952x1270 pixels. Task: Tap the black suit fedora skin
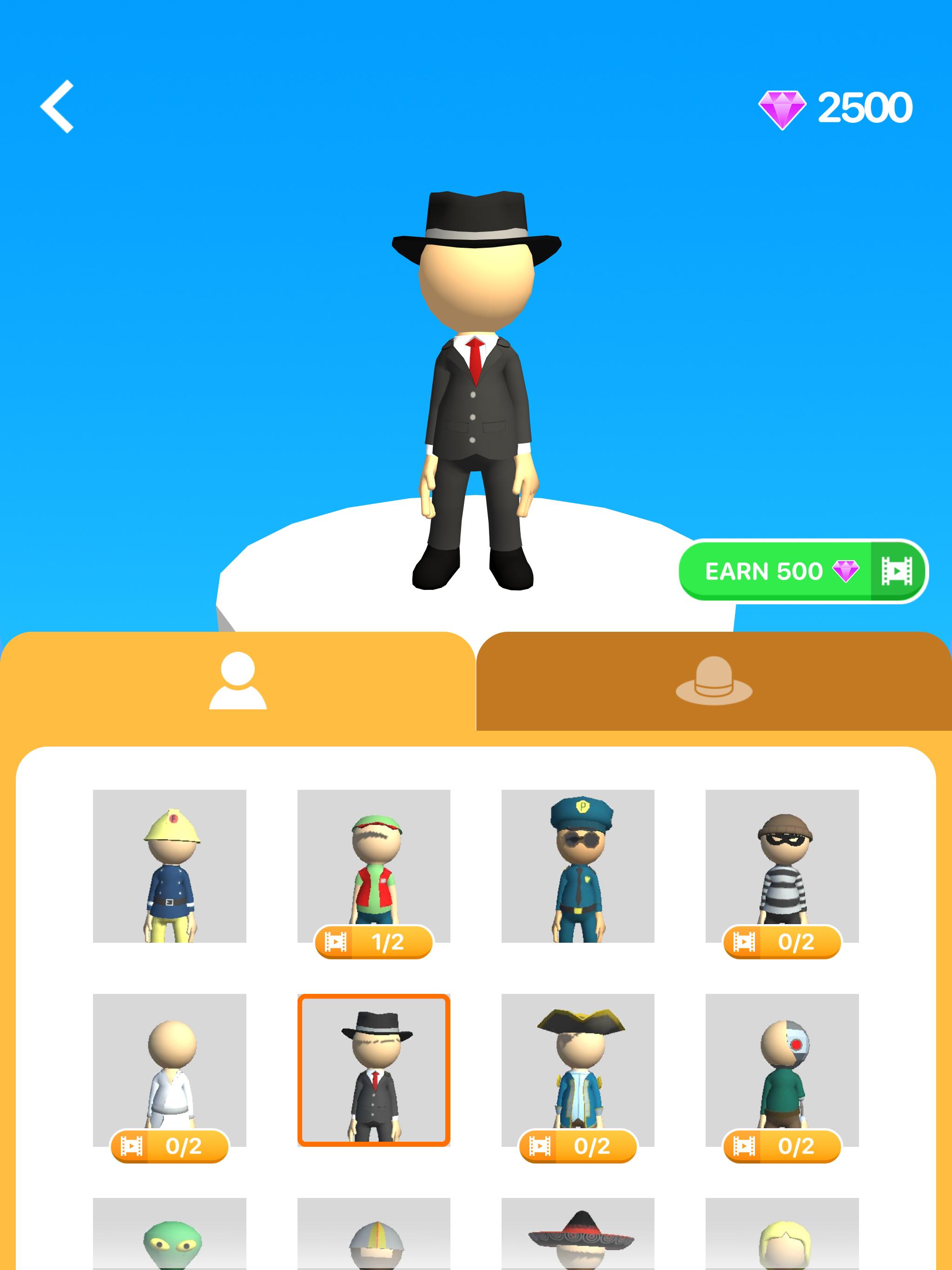pos(374,1070)
